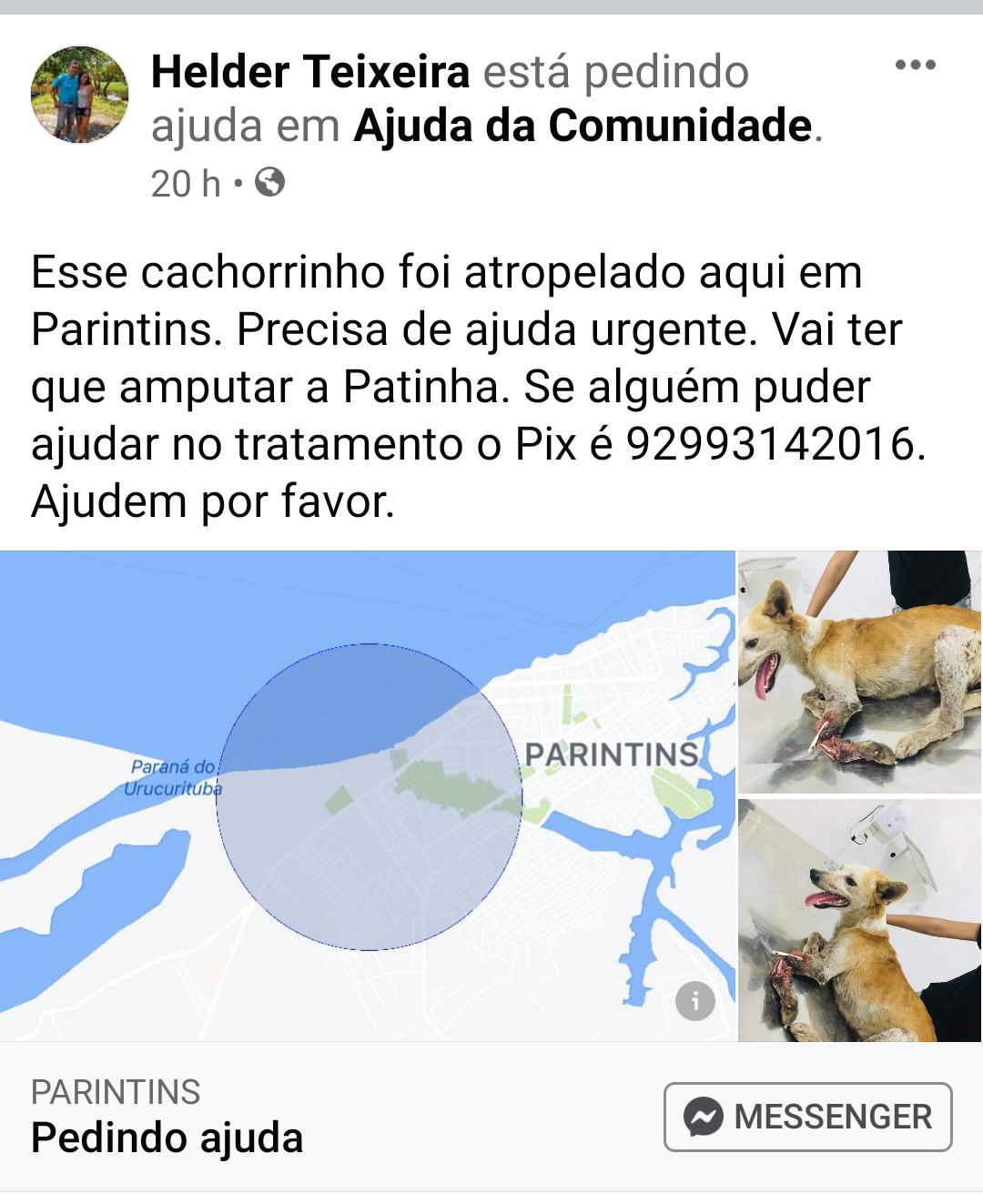Screen dimensions: 983x1204
Task: Open the Parintins map tile
Action: (x=368, y=795)
